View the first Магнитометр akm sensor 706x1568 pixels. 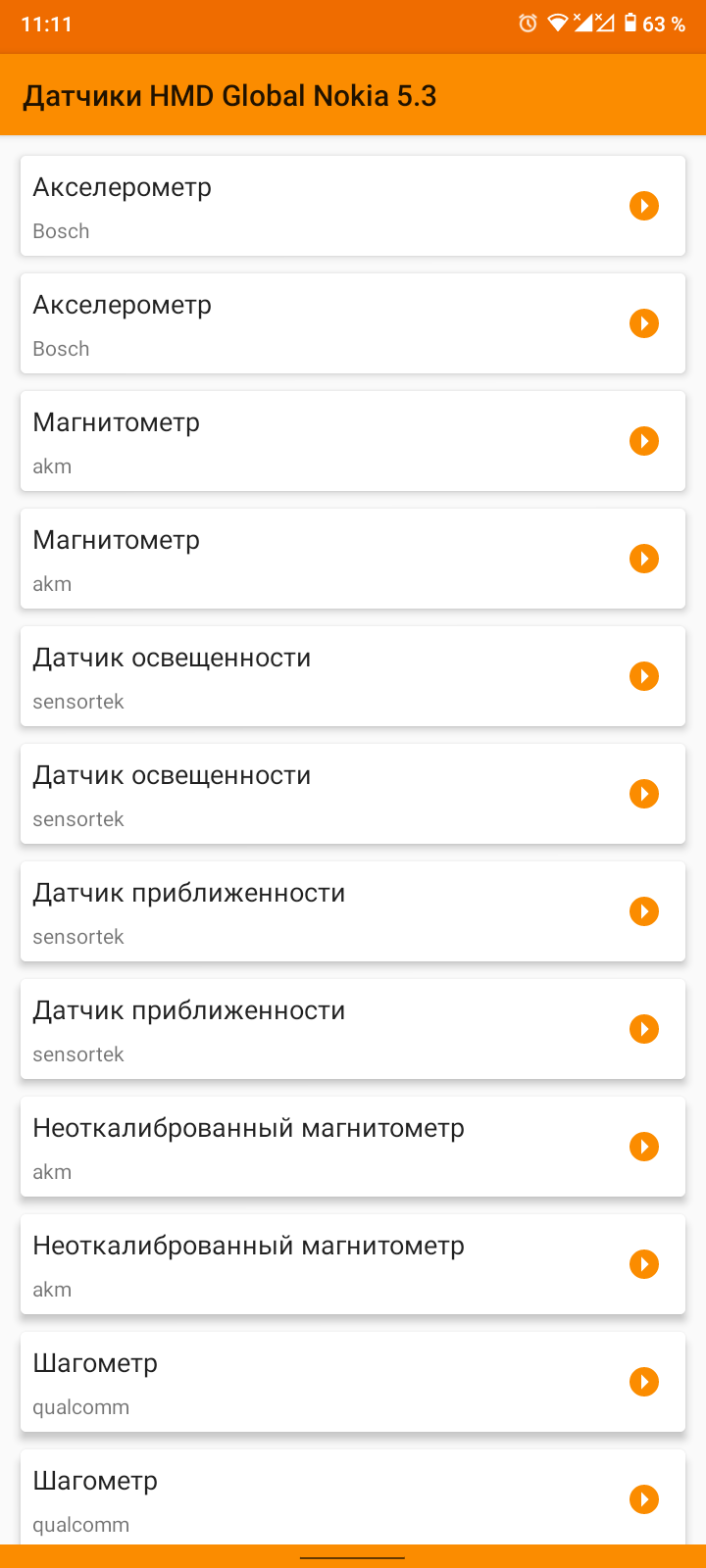353,441
